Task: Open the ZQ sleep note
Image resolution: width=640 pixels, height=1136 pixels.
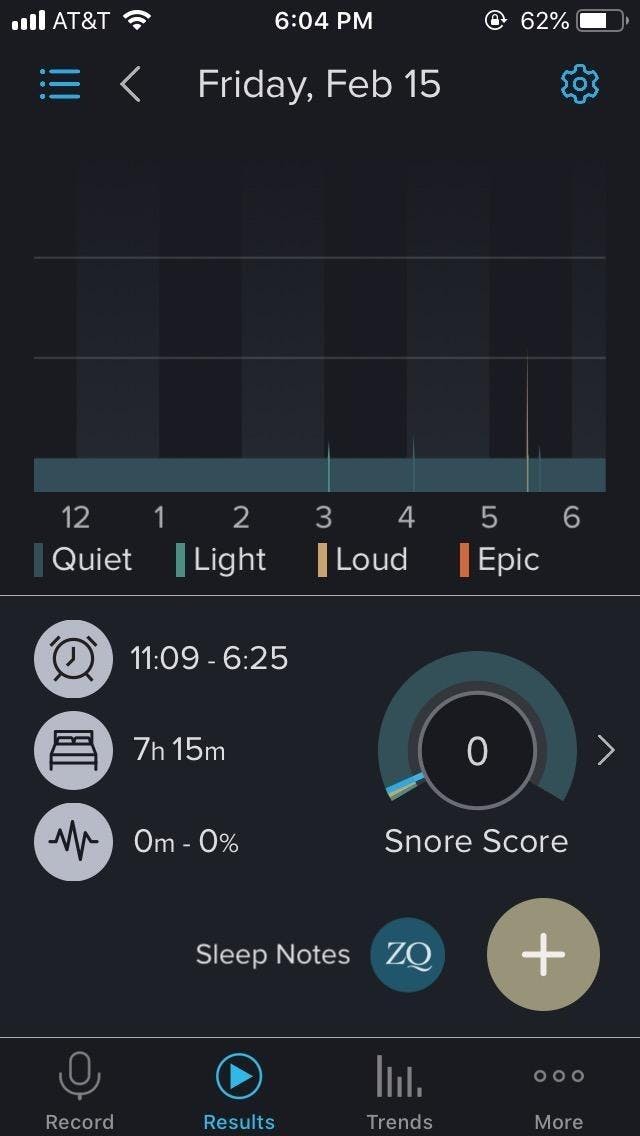Action: 407,955
